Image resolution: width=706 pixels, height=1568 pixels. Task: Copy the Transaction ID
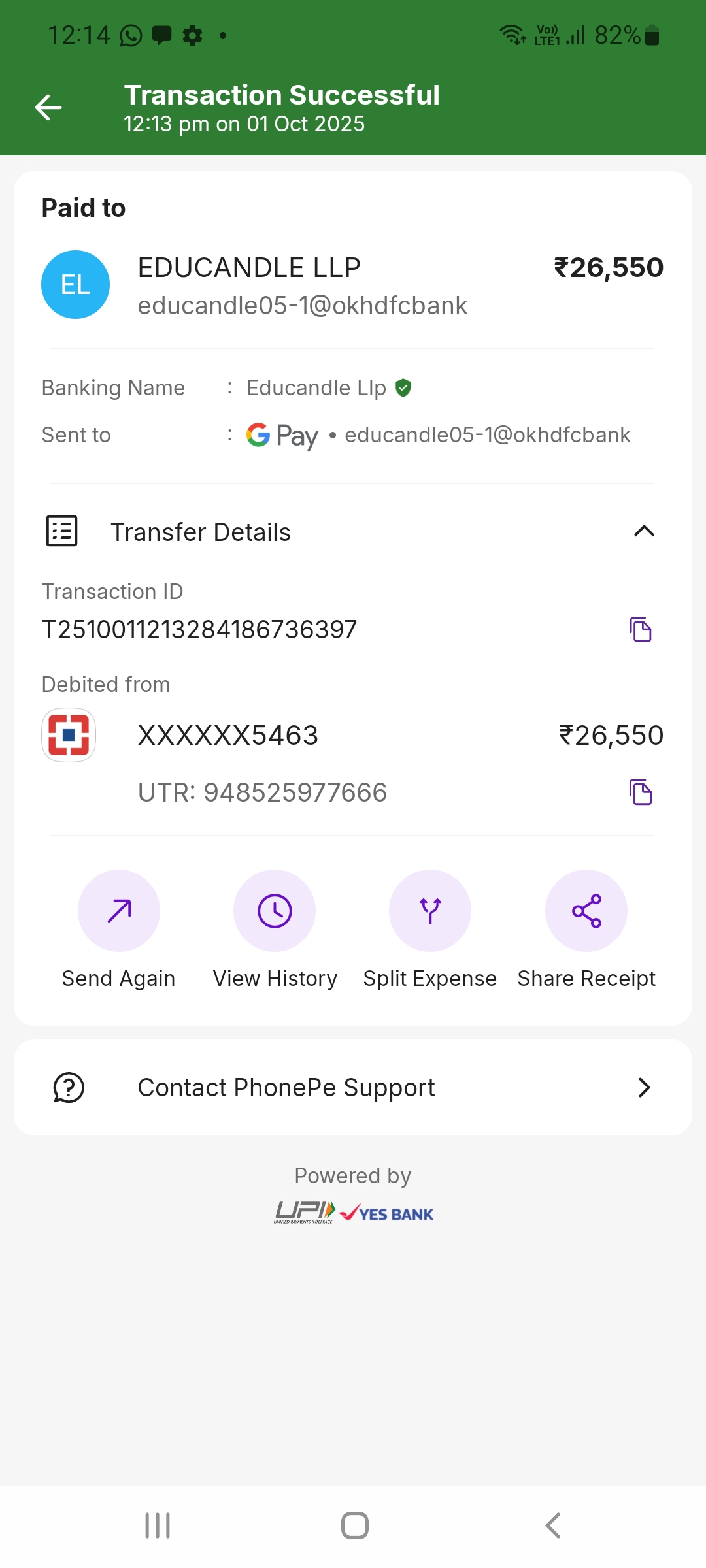click(x=641, y=630)
